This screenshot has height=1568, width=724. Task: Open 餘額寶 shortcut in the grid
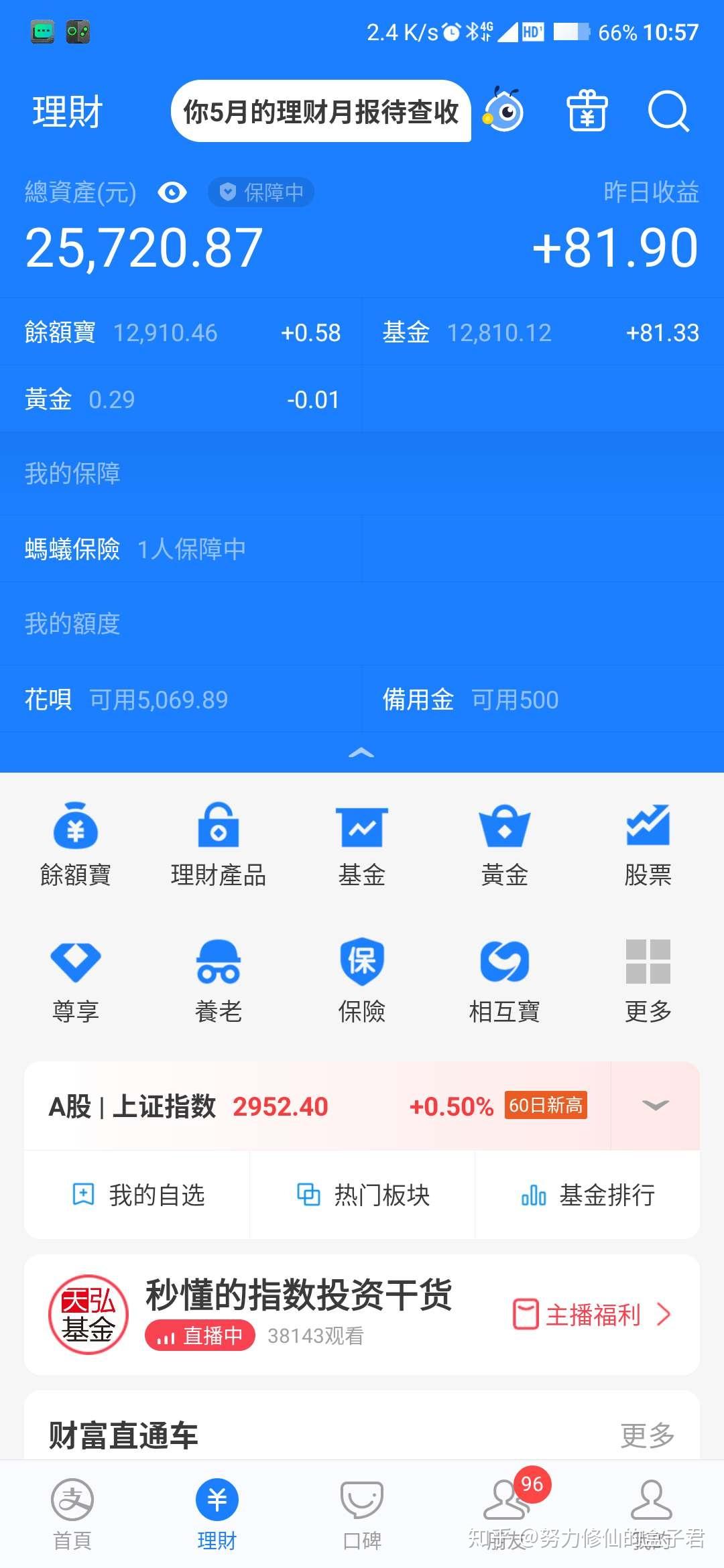point(75,844)
